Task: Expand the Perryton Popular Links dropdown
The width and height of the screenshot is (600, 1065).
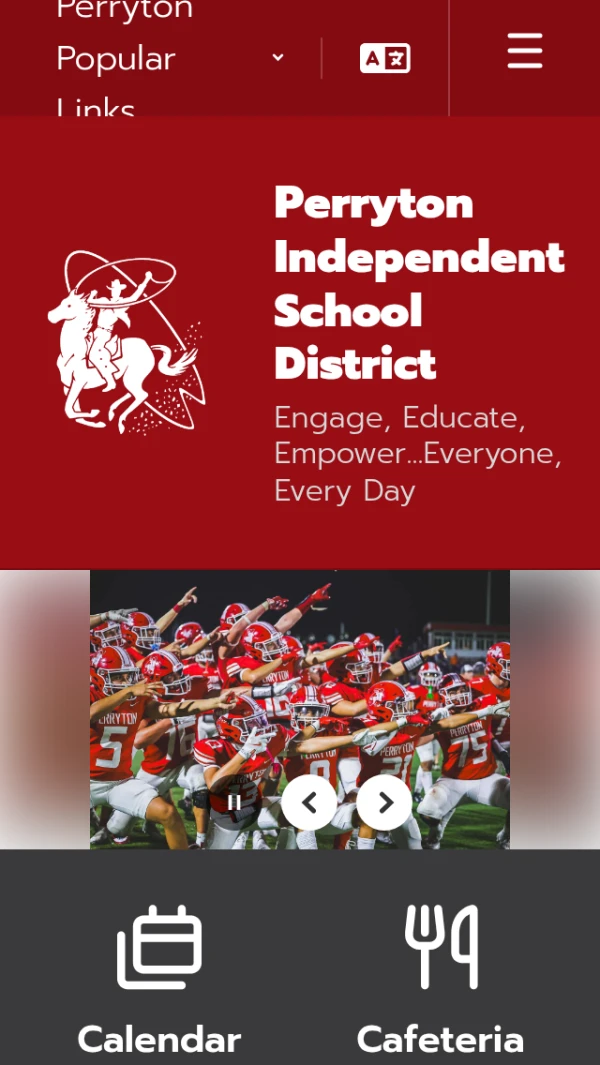Action: coord(170,58)
